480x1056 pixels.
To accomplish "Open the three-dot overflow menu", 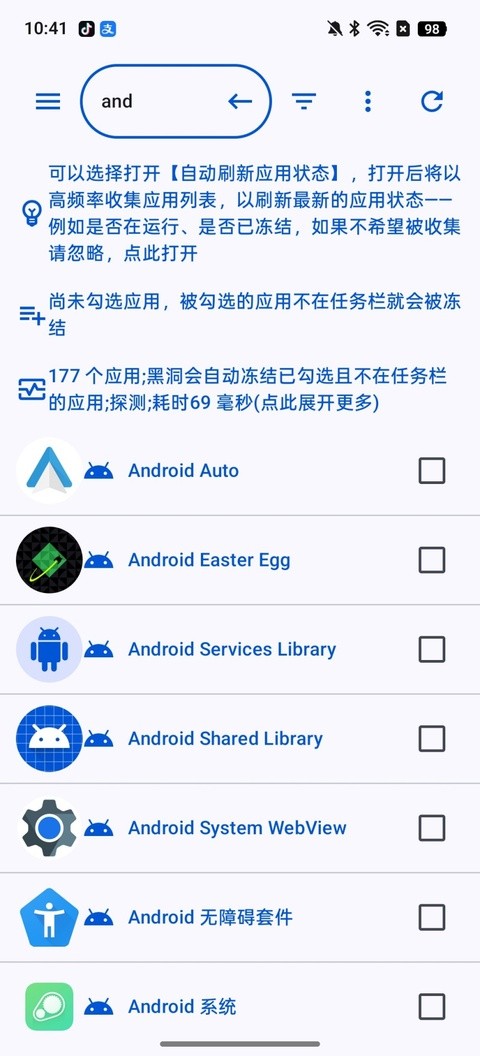I will (x=368, y=102).
